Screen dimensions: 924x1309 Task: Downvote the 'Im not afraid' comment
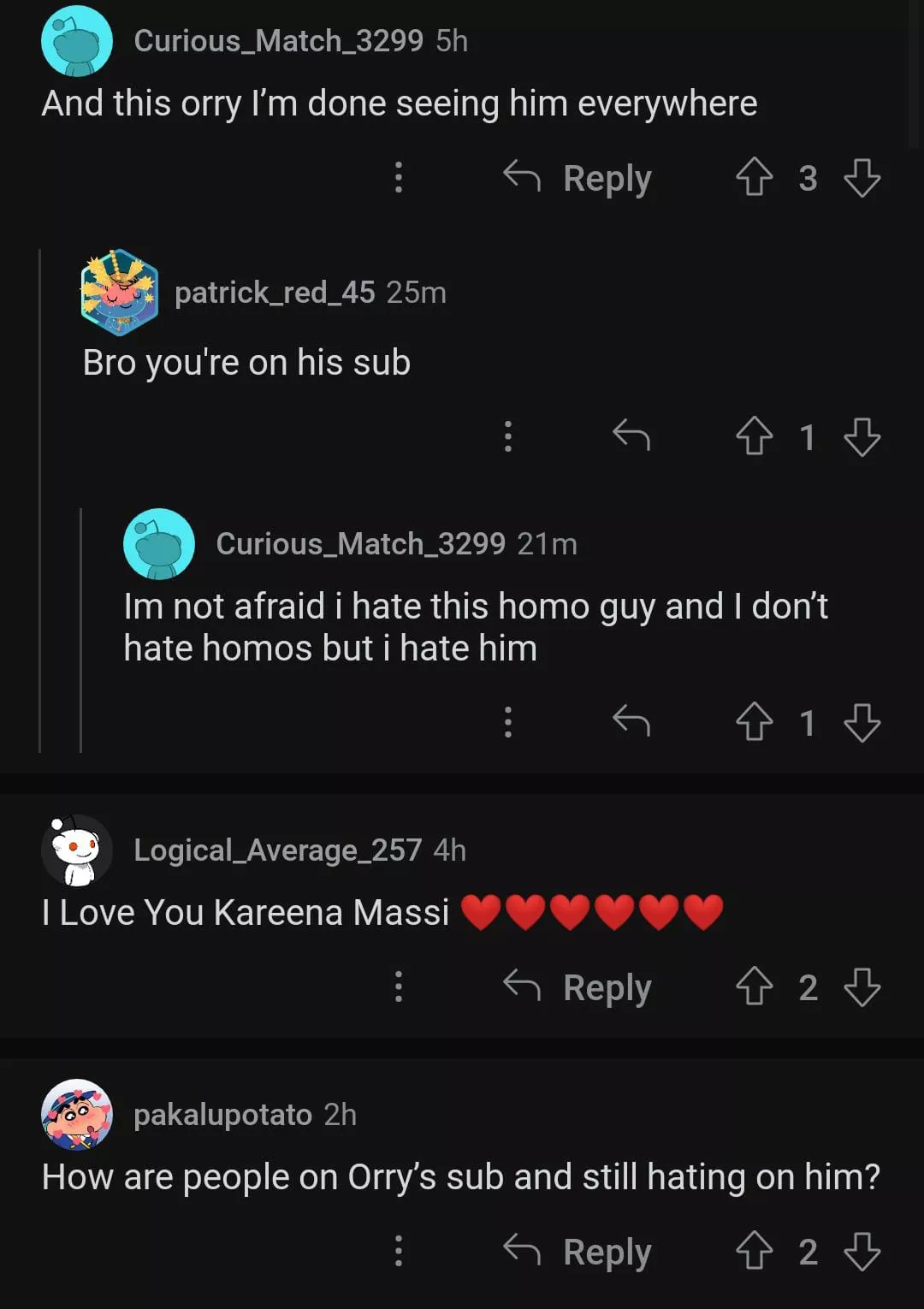862,723
